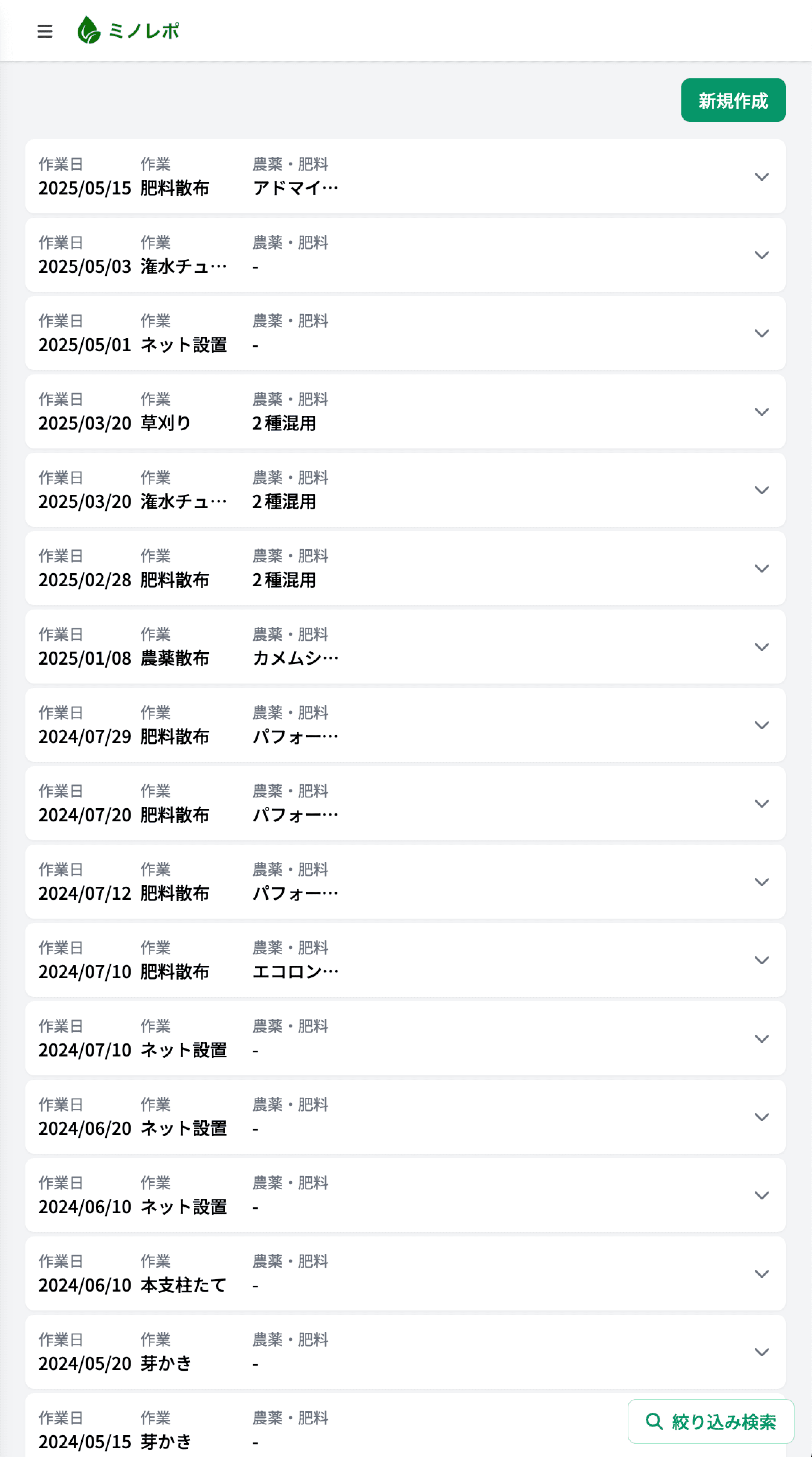
Task: Select the 2024/07/12 肥料散布 row
Action: point(396,882)
